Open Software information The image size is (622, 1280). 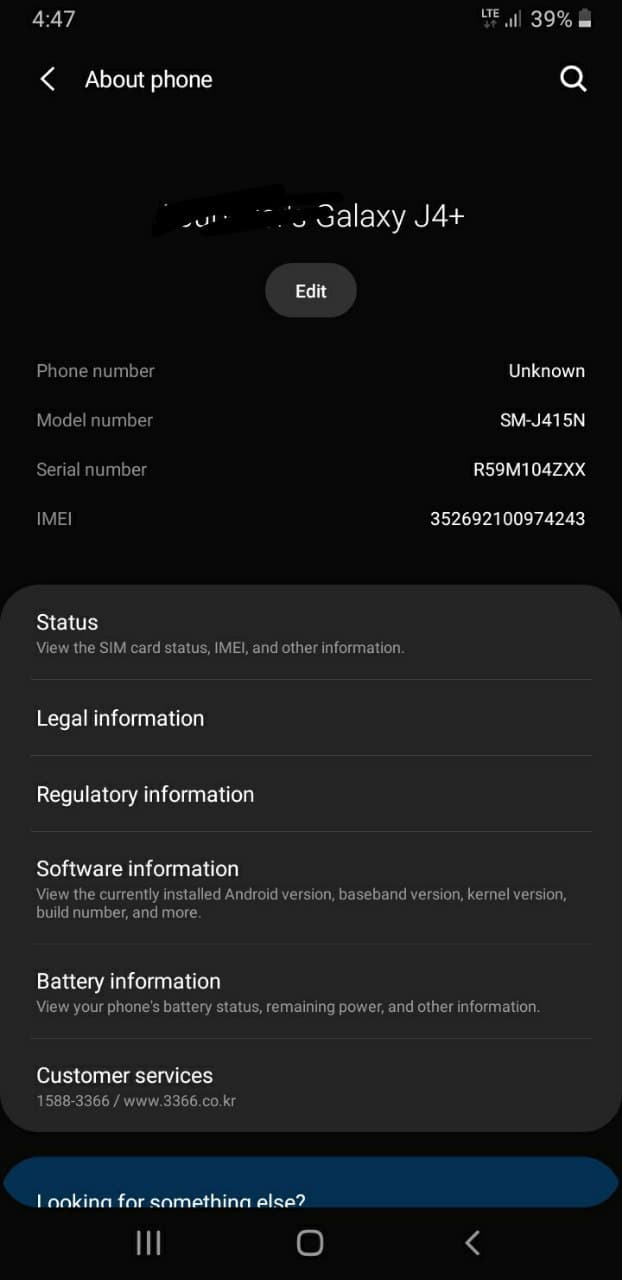point(311,888)
